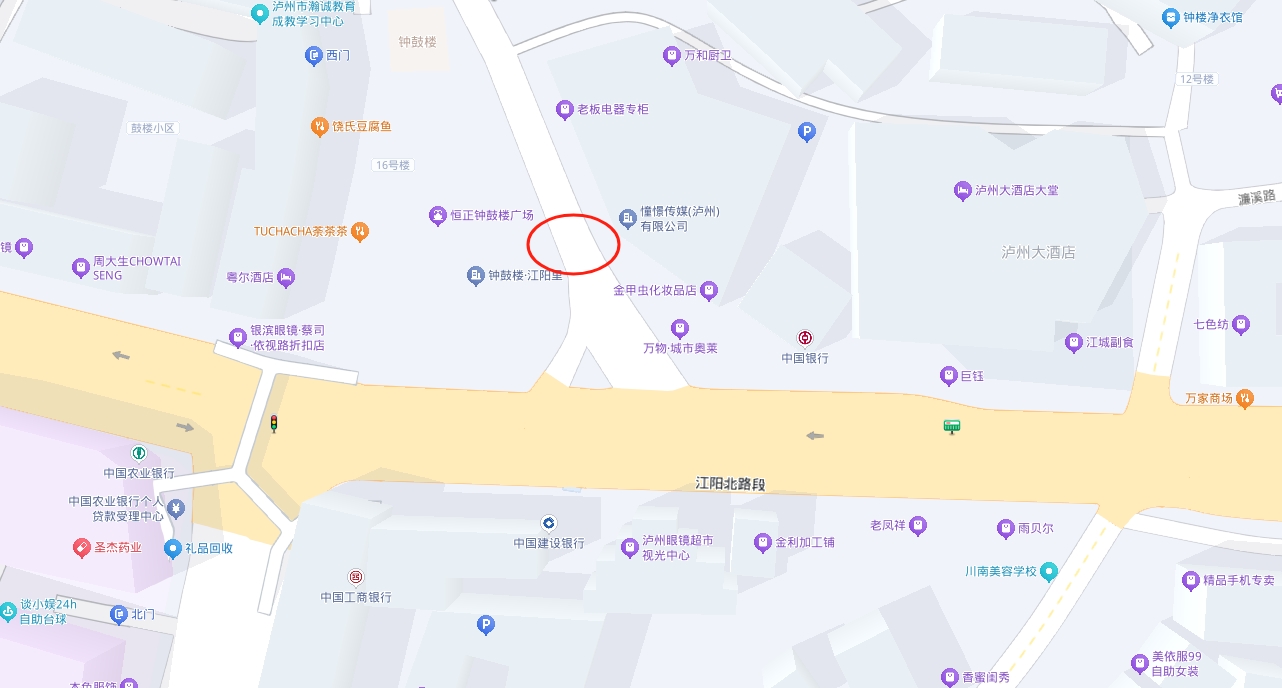Tap the 中国建设银行 map pin

548,523
